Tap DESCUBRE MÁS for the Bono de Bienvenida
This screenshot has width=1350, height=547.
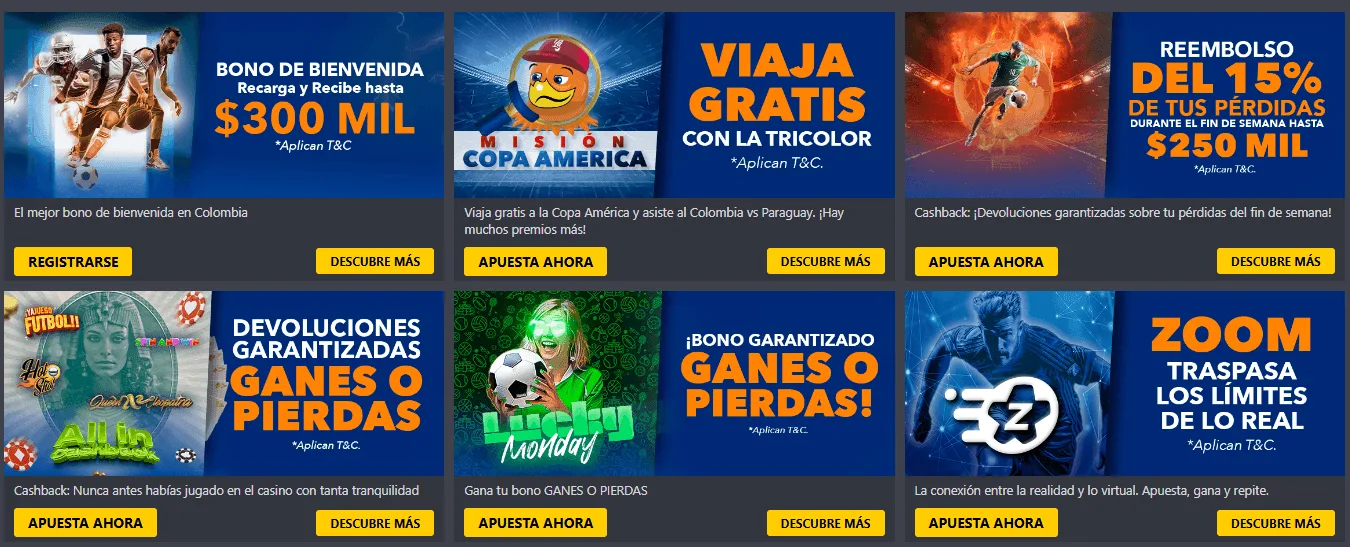tap(375, 261)
